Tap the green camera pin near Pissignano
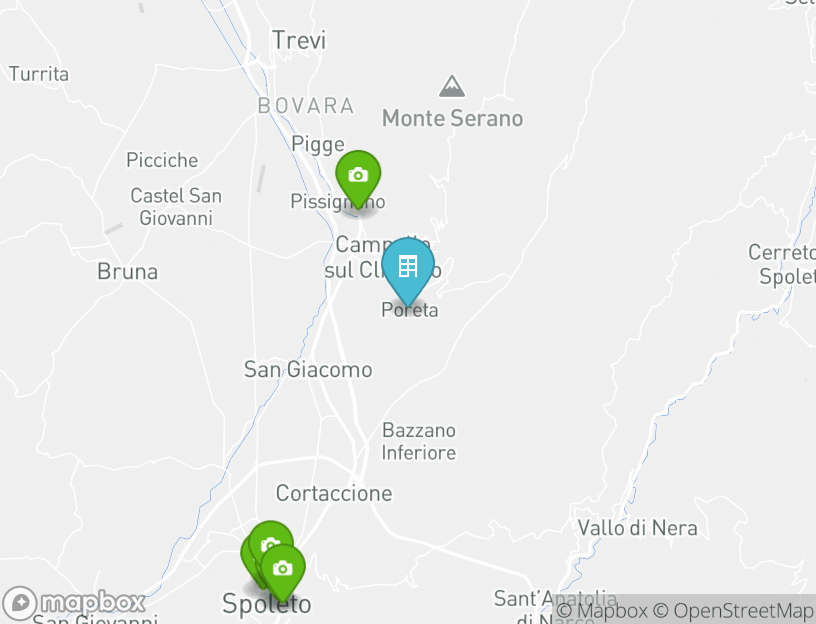The height and width of the screenshot is (624, 816). [358, 176]
